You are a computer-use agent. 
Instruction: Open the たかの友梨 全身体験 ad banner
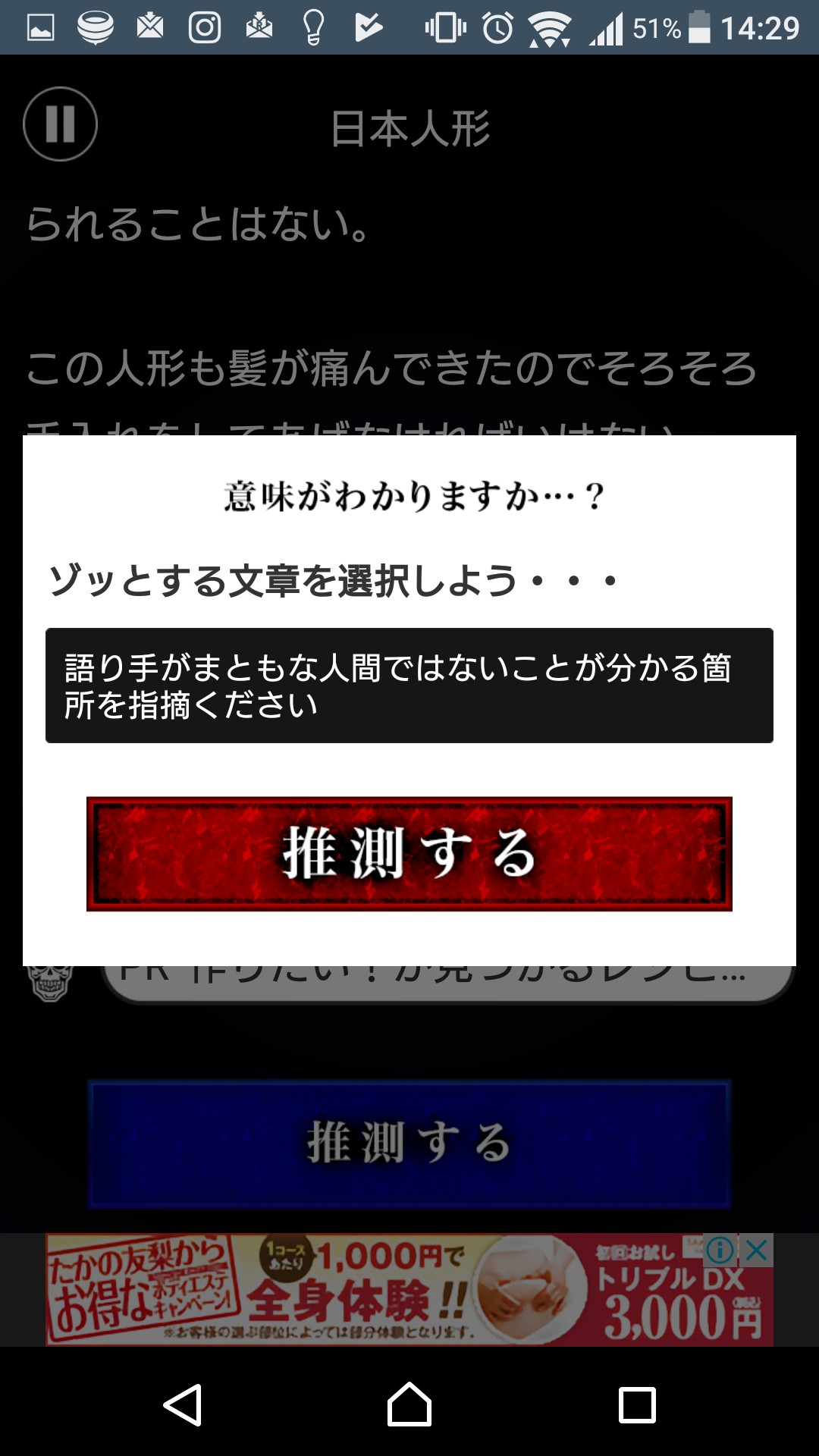click(x=409, y=1289)
